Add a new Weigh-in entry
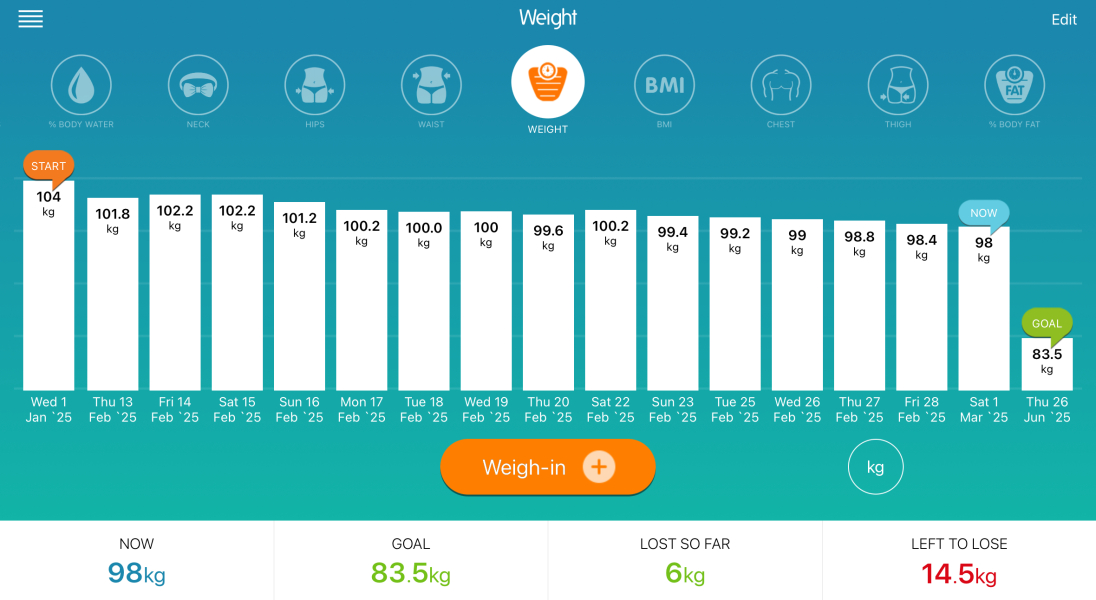This screenshot has width=1096, height=600. [548, 467]
